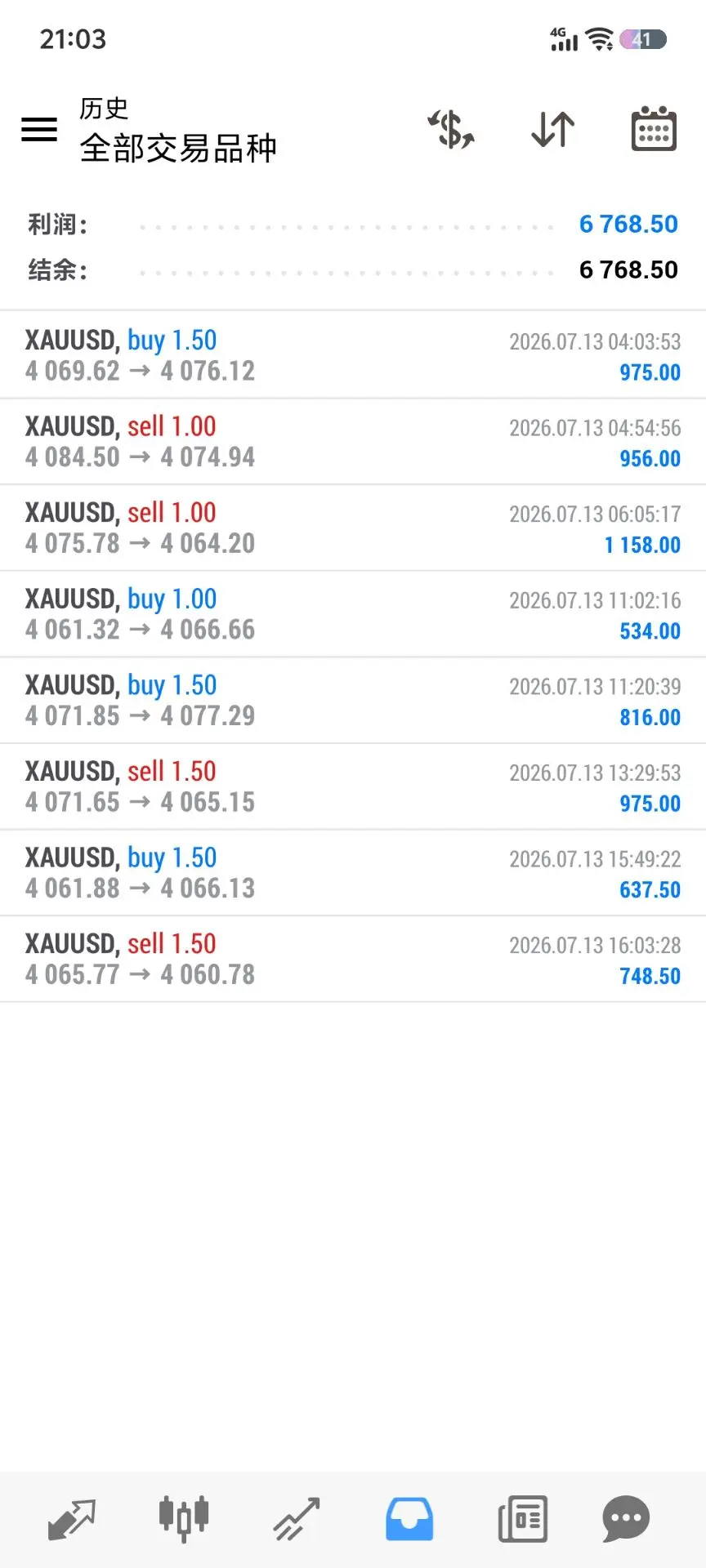Open the news tab
The height and width of the screenshot is (1568, 706).
tap(522, 1519)
